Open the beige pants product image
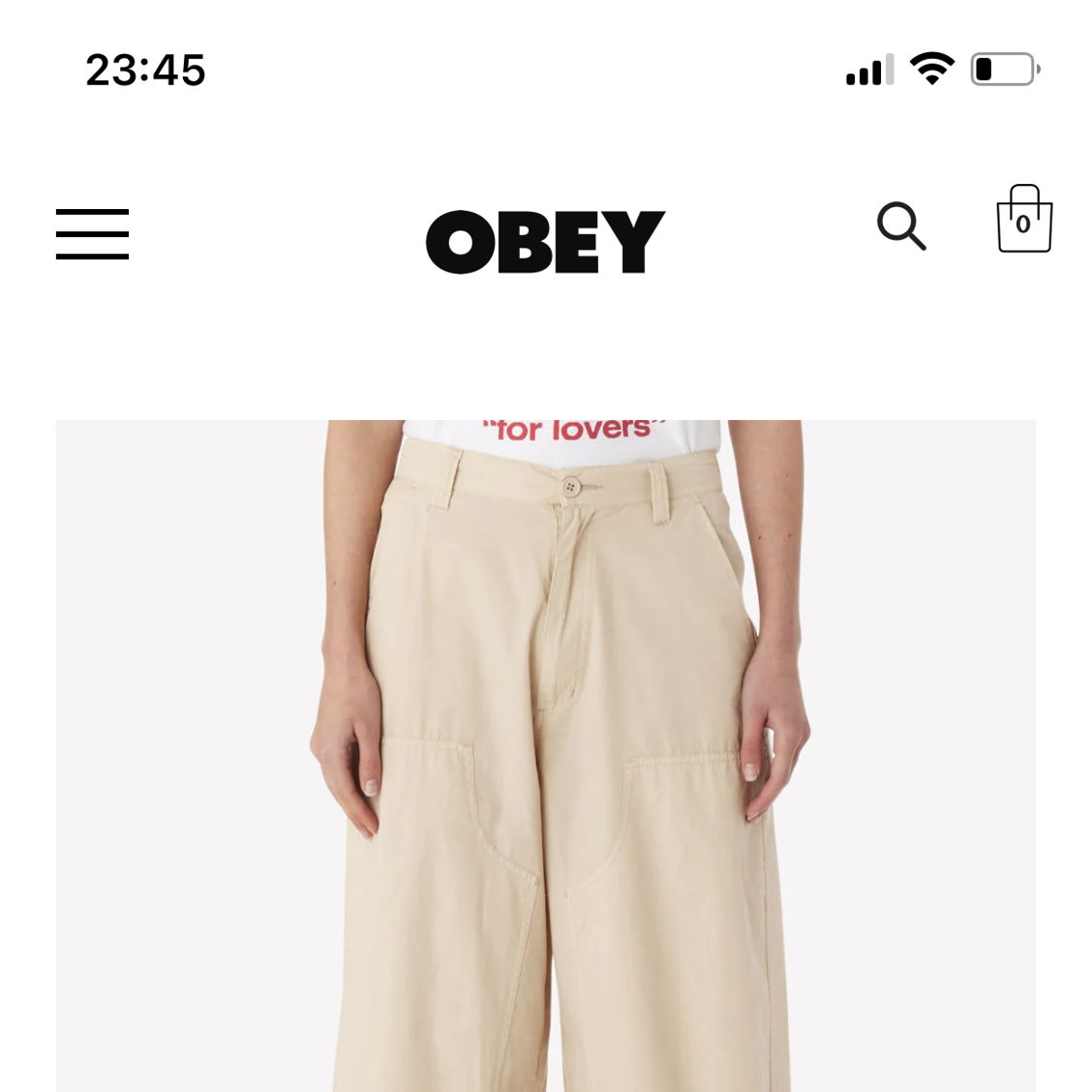The height and width of the screenshot is (1092, 1092). click(x=545, y=755)
